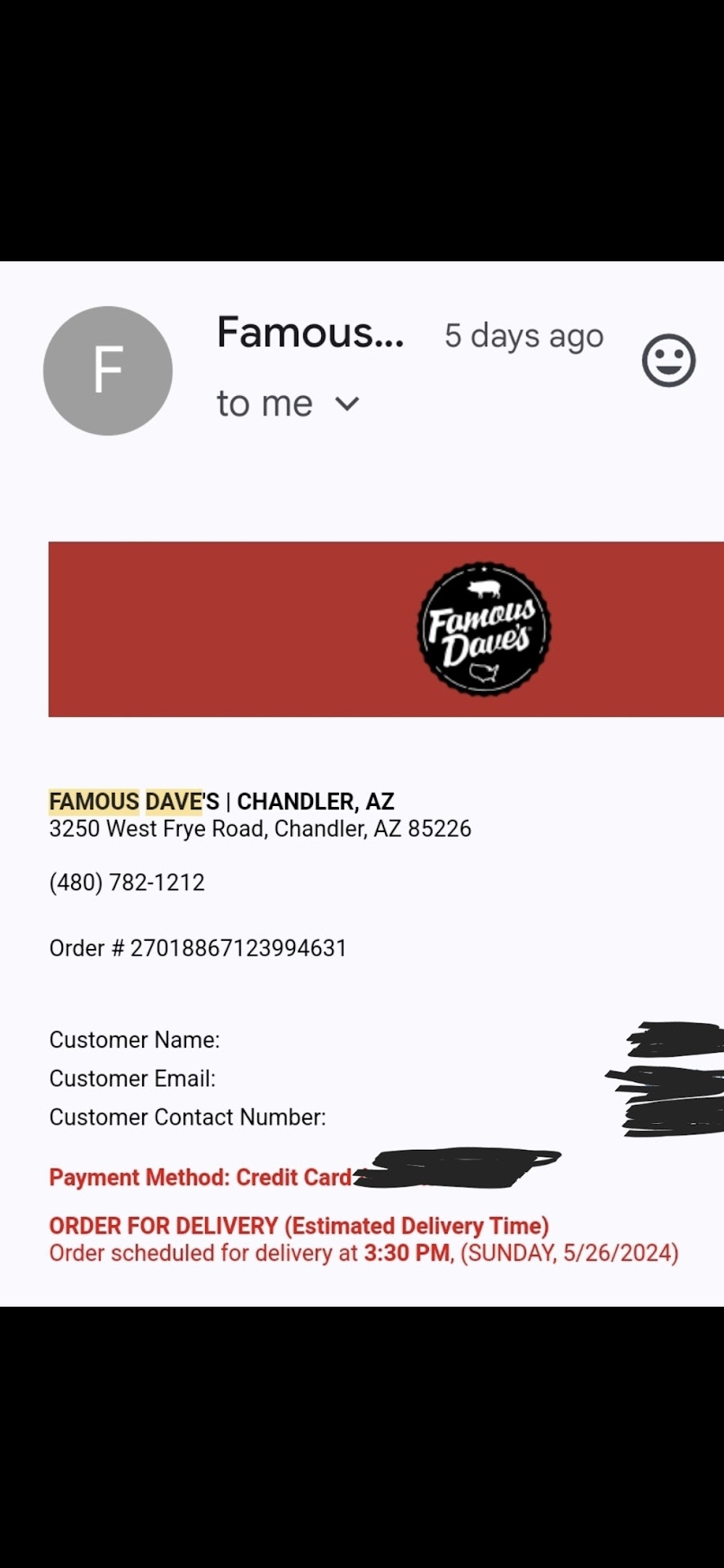Viewport: 724px width, 1568px height.
Task: Add an emoji reaction to this email
Action: pos(668,360)
